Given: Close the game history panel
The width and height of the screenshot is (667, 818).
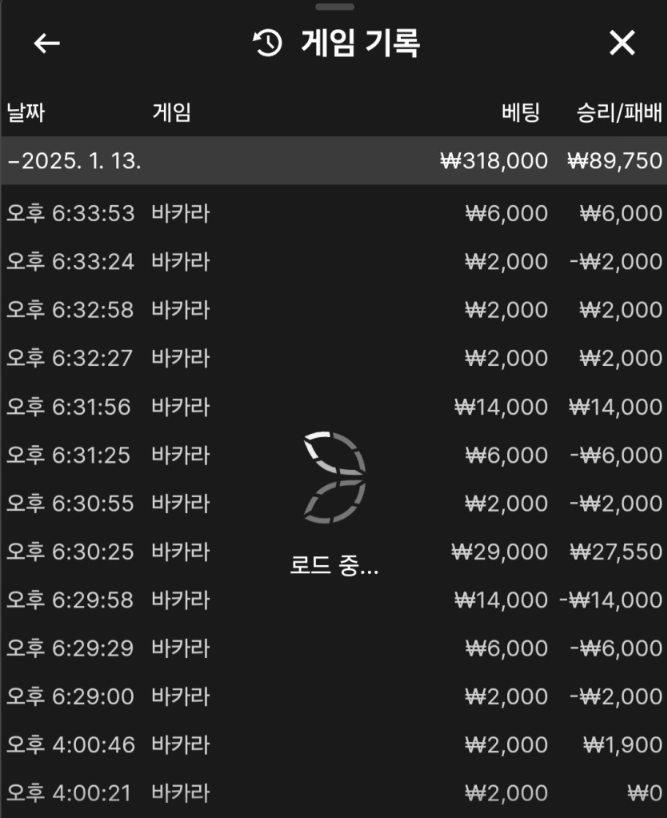Looking at the screenshot, I should (x=622, y=43).
